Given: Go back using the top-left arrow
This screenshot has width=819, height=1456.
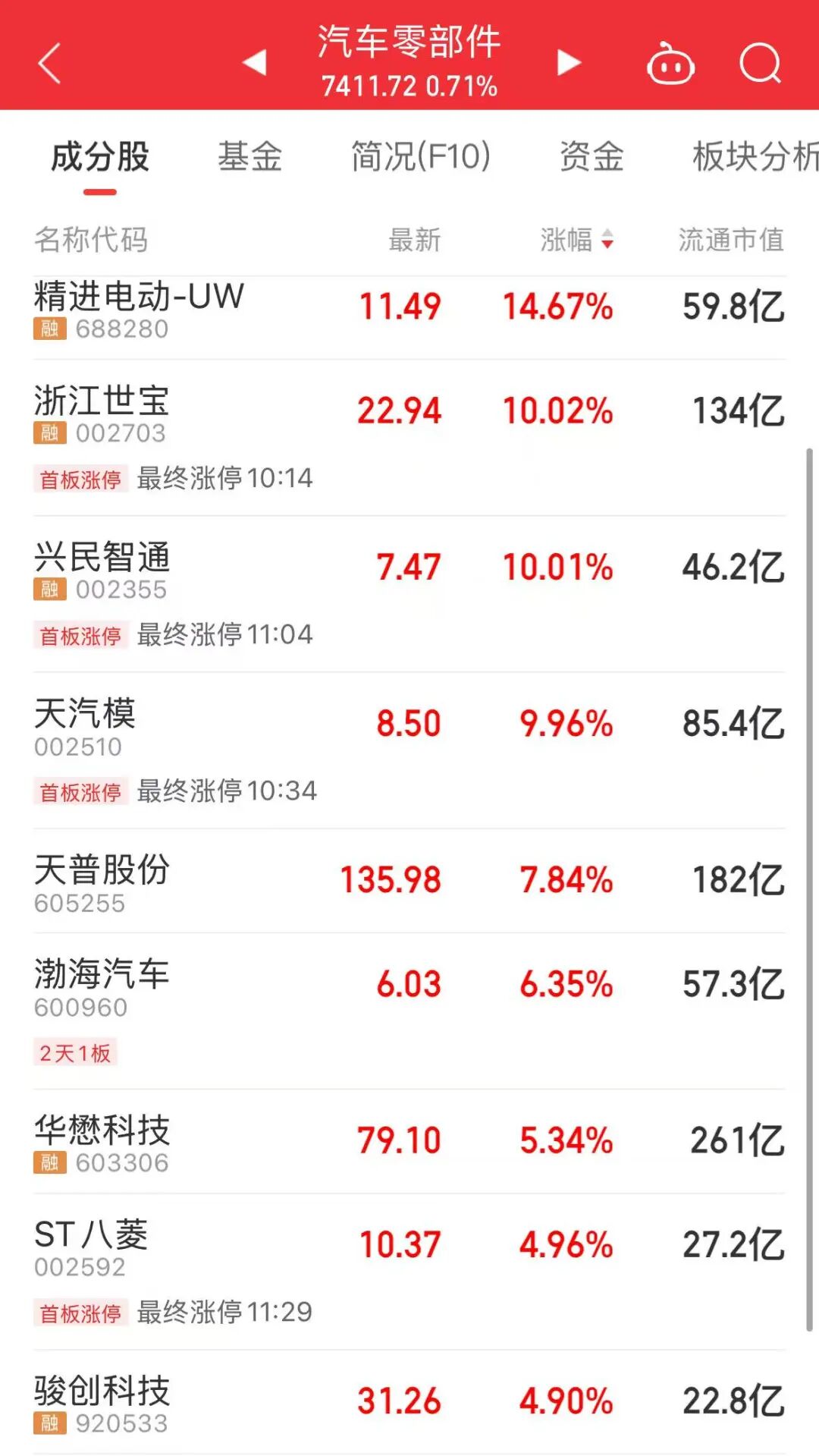Looking at the screenshot, I should (x=50, y=63).
